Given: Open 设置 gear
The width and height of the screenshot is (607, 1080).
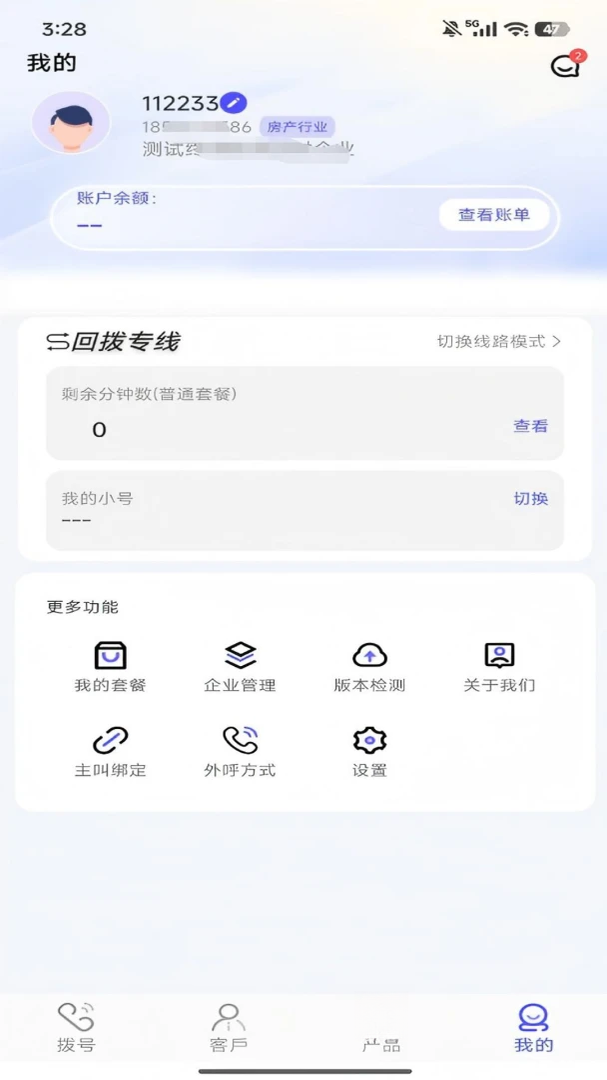Looking at the screenshot, I should [x=370, y=751].
